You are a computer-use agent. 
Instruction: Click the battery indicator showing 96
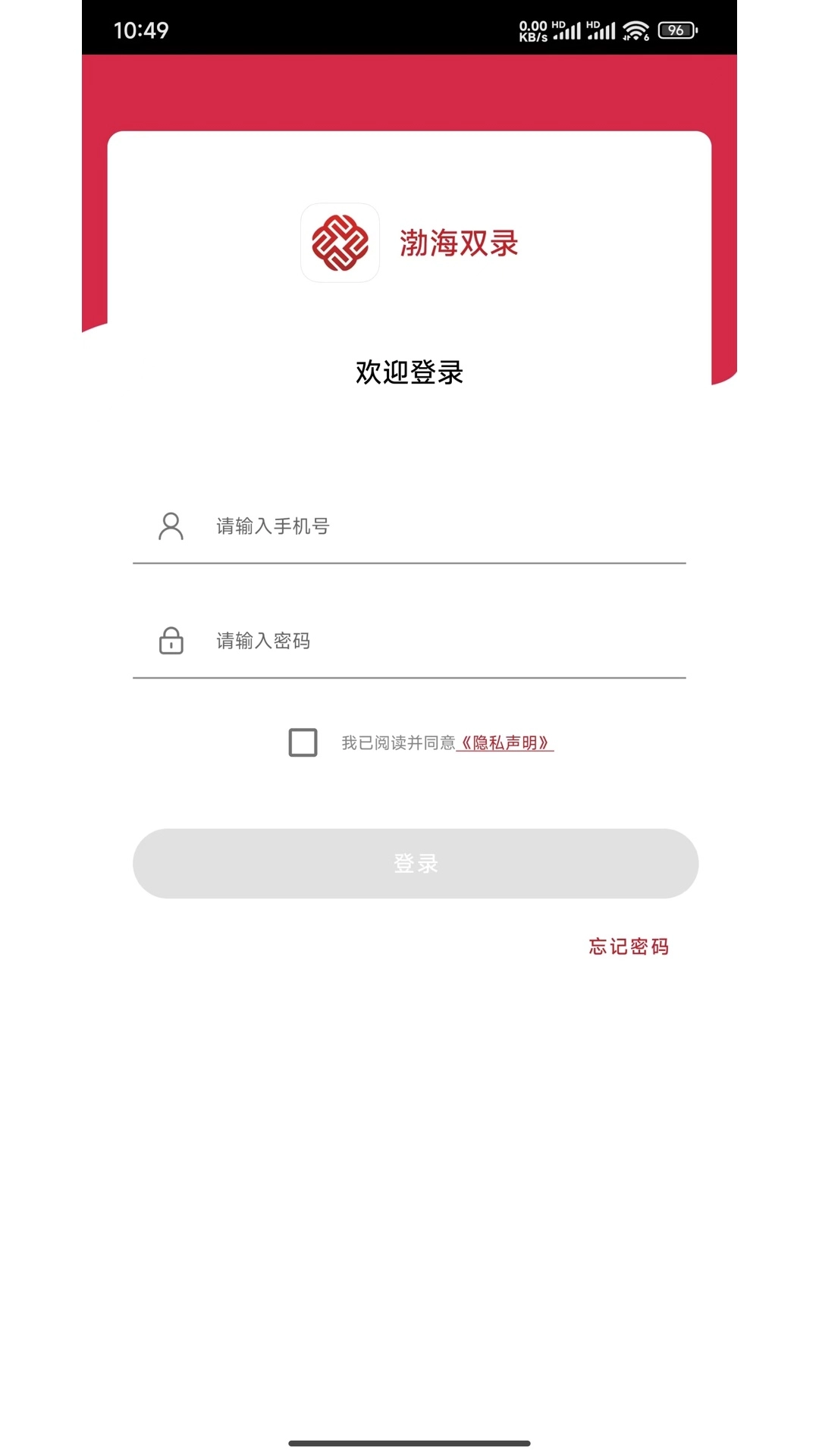pyautogui.click(x=677, y=30)
